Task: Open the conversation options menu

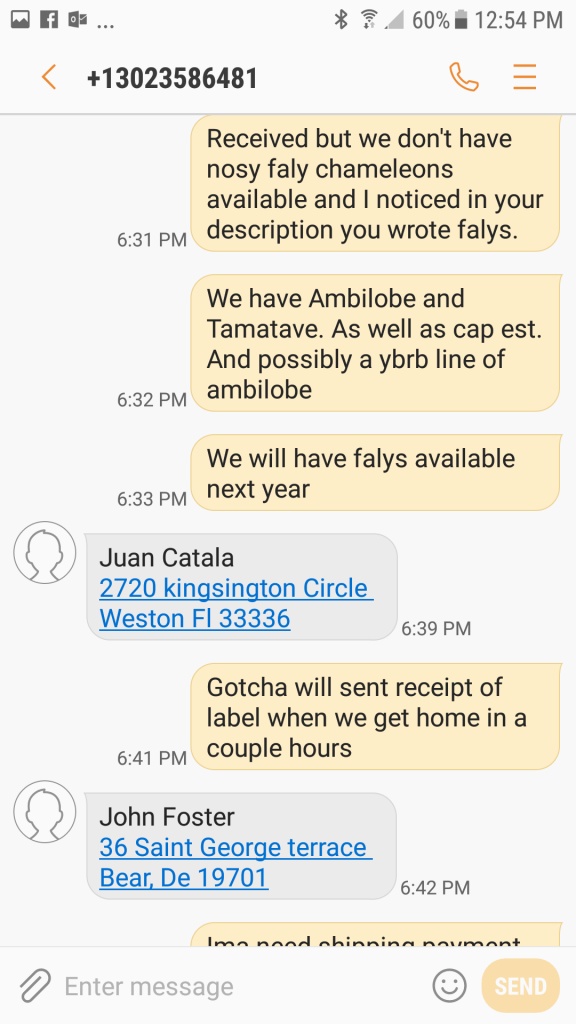Action: tap(524, 77)
